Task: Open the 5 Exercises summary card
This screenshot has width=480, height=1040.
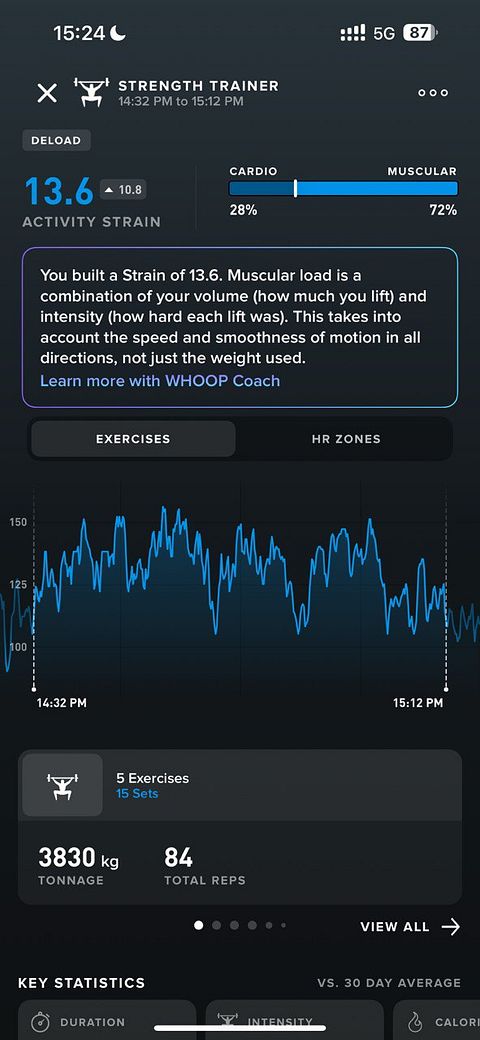Action: 239,826
